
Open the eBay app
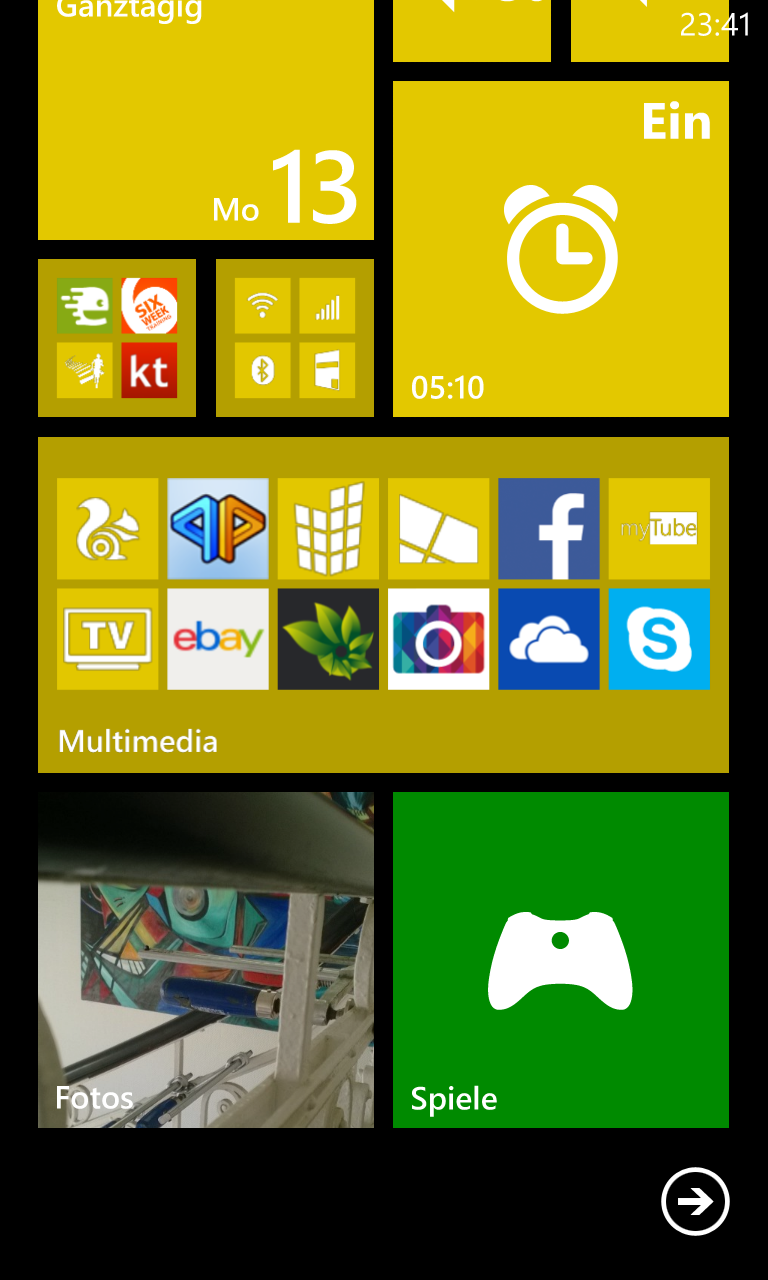click(218, 639)
